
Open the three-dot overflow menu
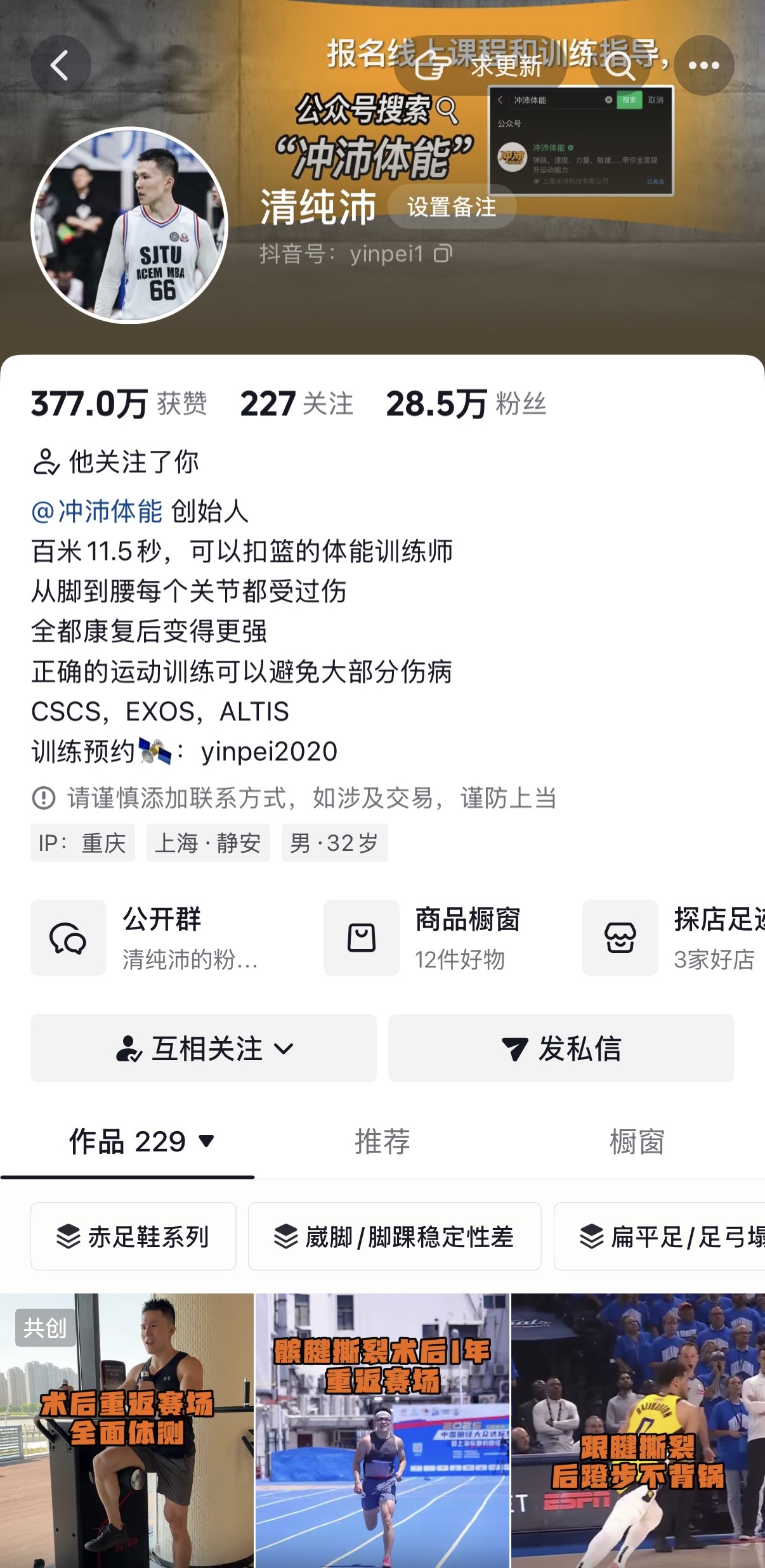point(703,65)
